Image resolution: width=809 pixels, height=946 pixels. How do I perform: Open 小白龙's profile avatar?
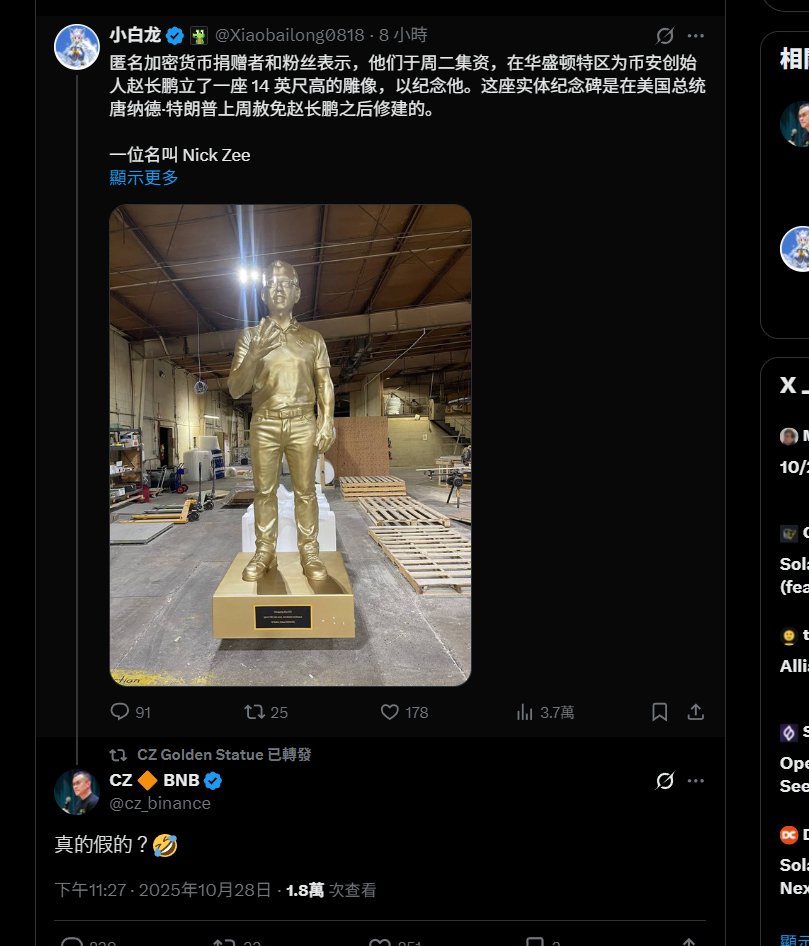pos(76,47)
